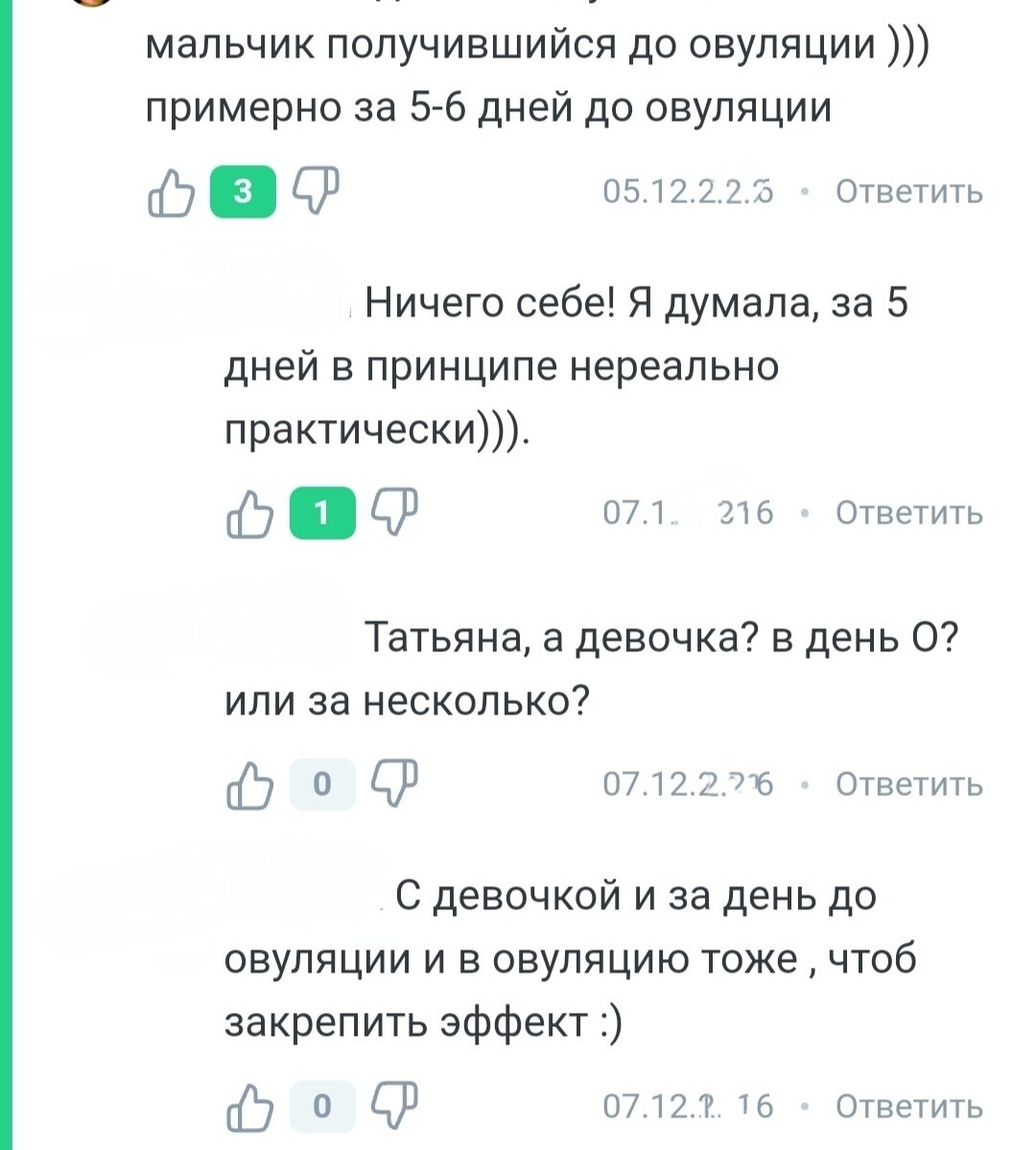Viewport: 1036px width, 1150px height.
Task: Reply to the top comment about boys before ovulation
Action: [x=906, y=192]
